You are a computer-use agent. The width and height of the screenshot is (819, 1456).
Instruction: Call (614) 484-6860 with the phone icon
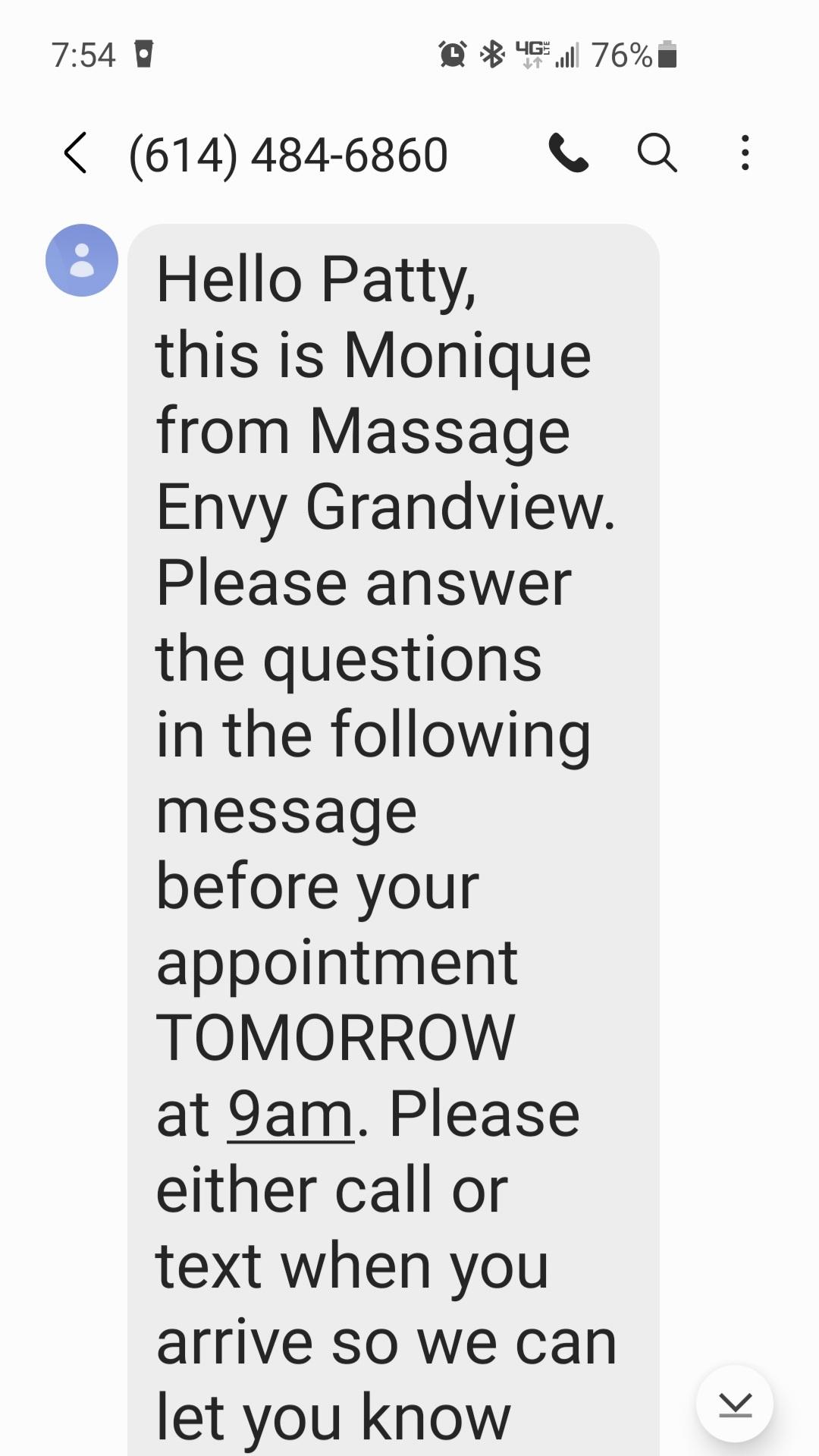click(x=568, y=153)
